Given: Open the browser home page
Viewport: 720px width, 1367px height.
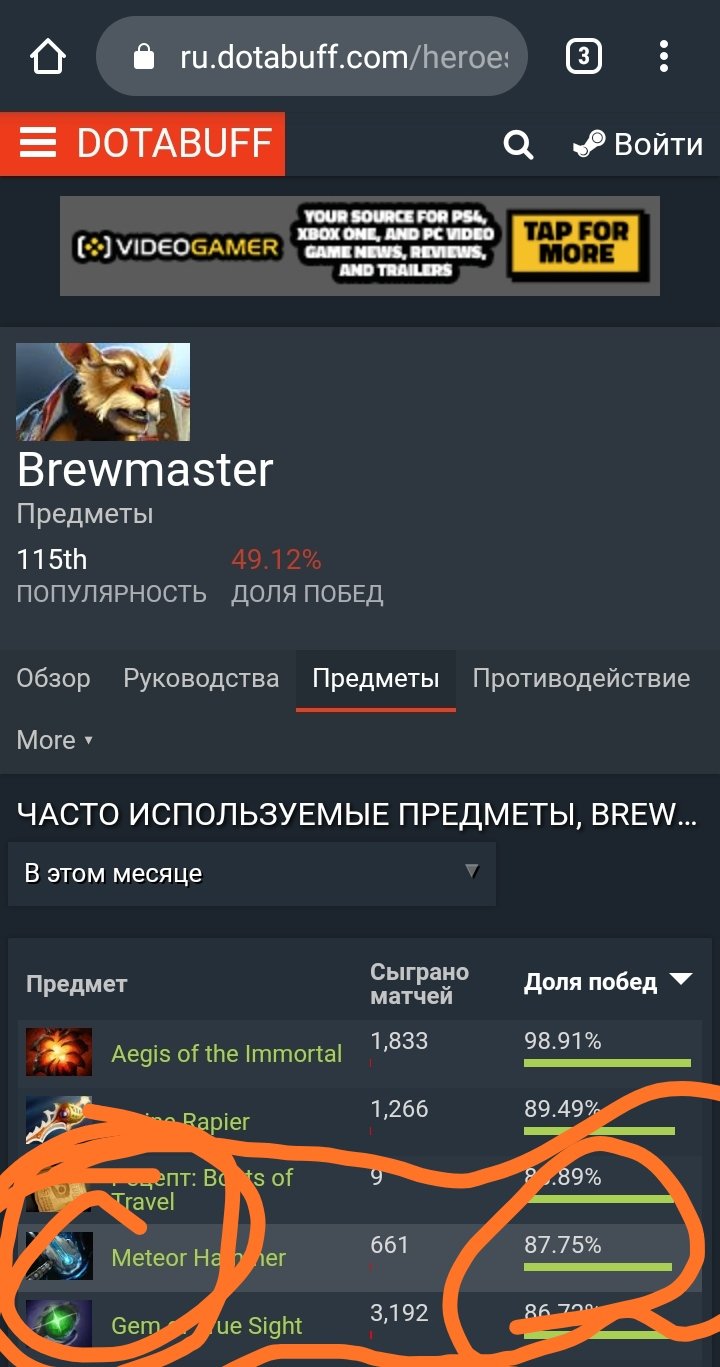Looking at the screenshot, I should [x=47, y=57].
